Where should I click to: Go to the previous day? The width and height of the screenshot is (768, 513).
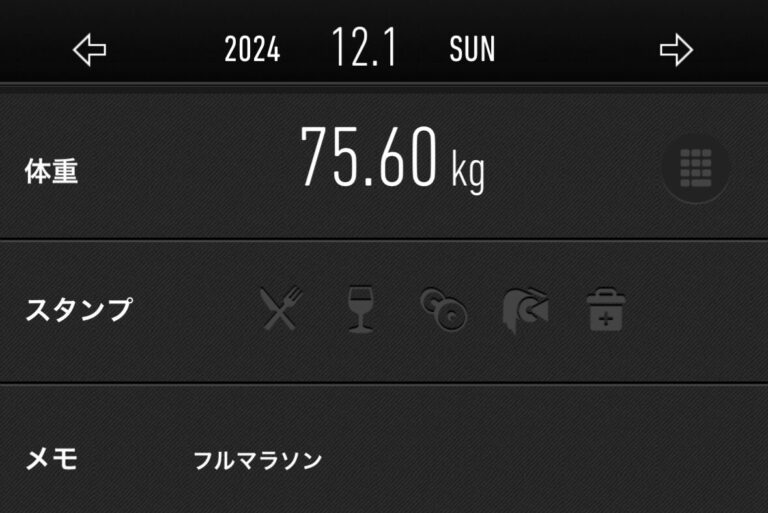(x=90, y=50)
